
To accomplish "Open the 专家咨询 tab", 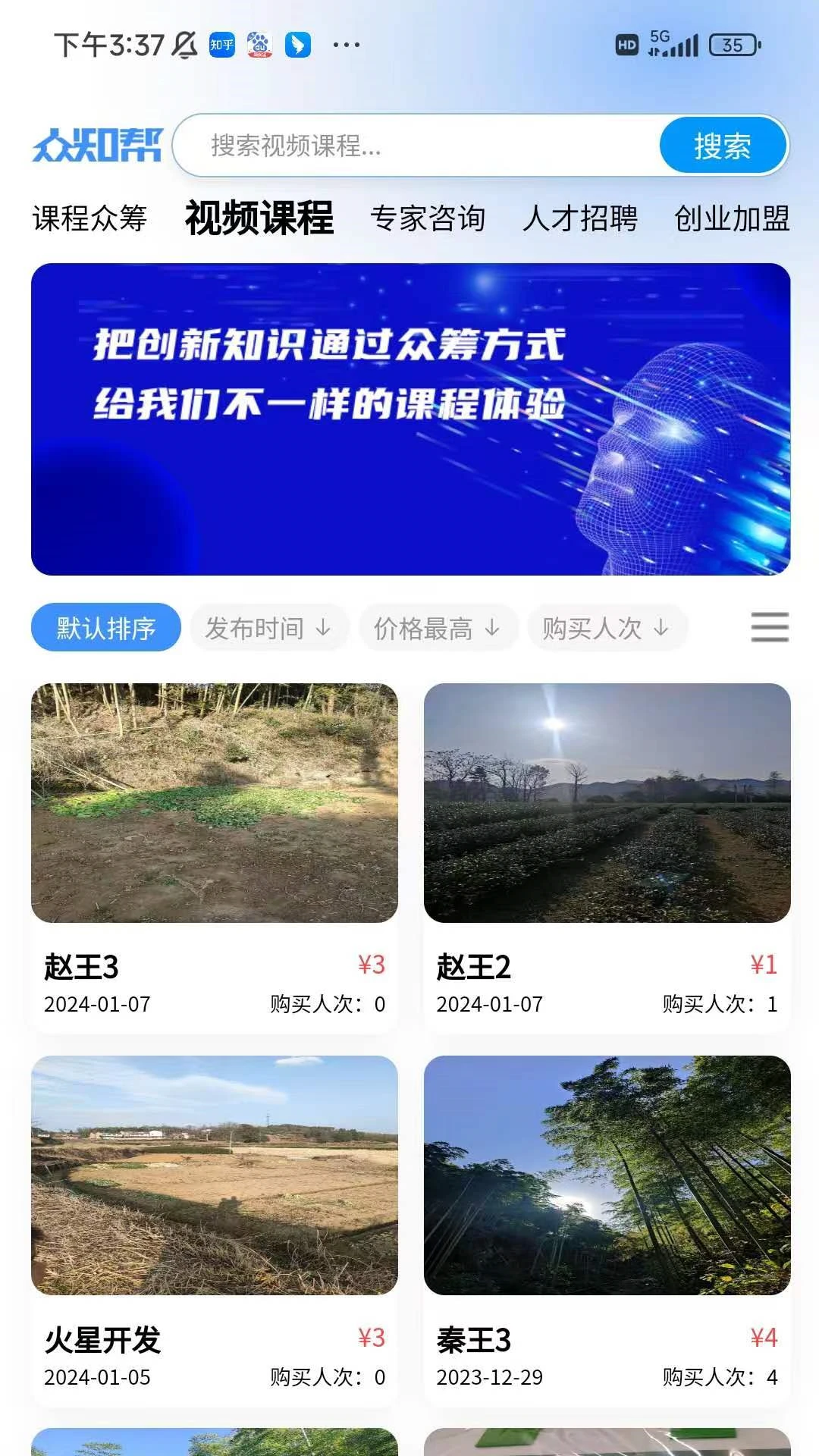I will tap(428, 218).
